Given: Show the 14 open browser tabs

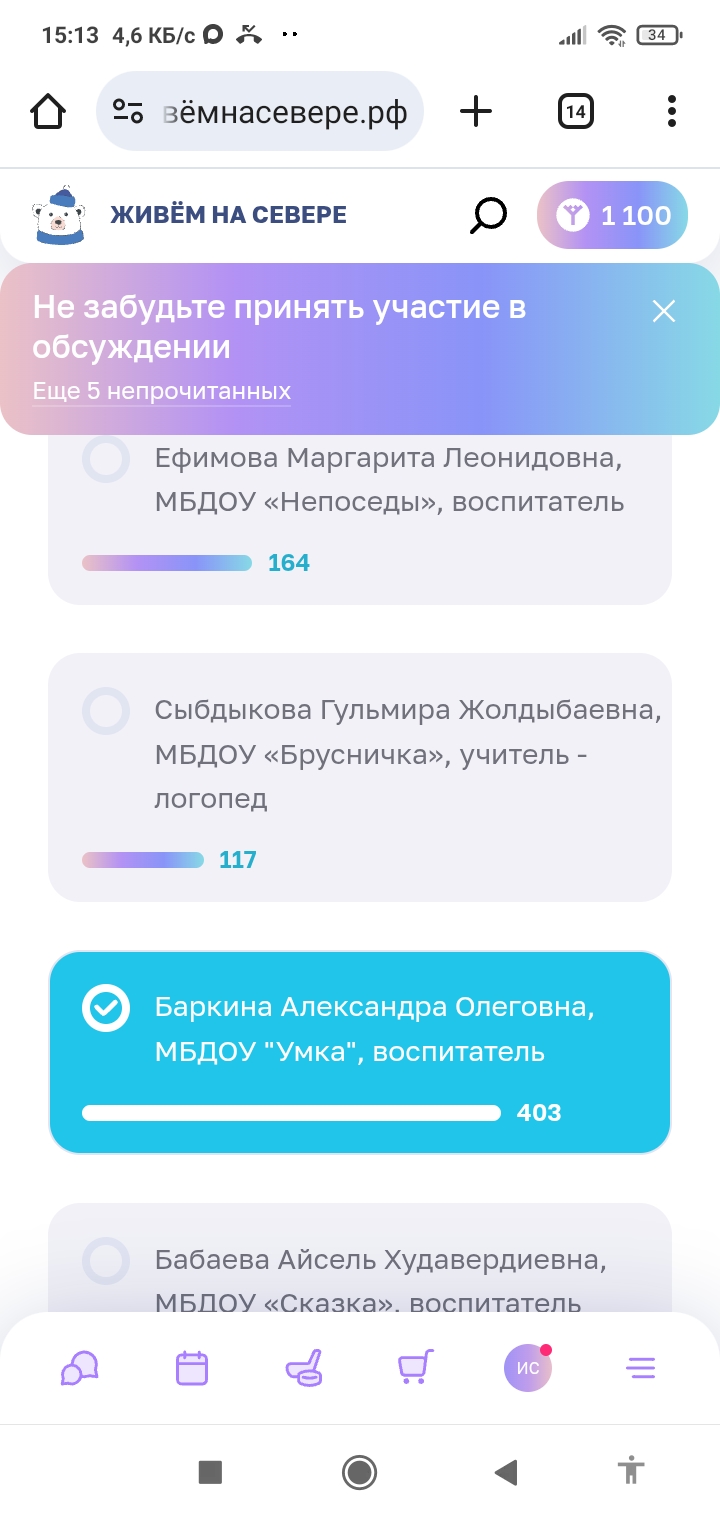Looking at the screenshot, I should click(x=575, y=111).
